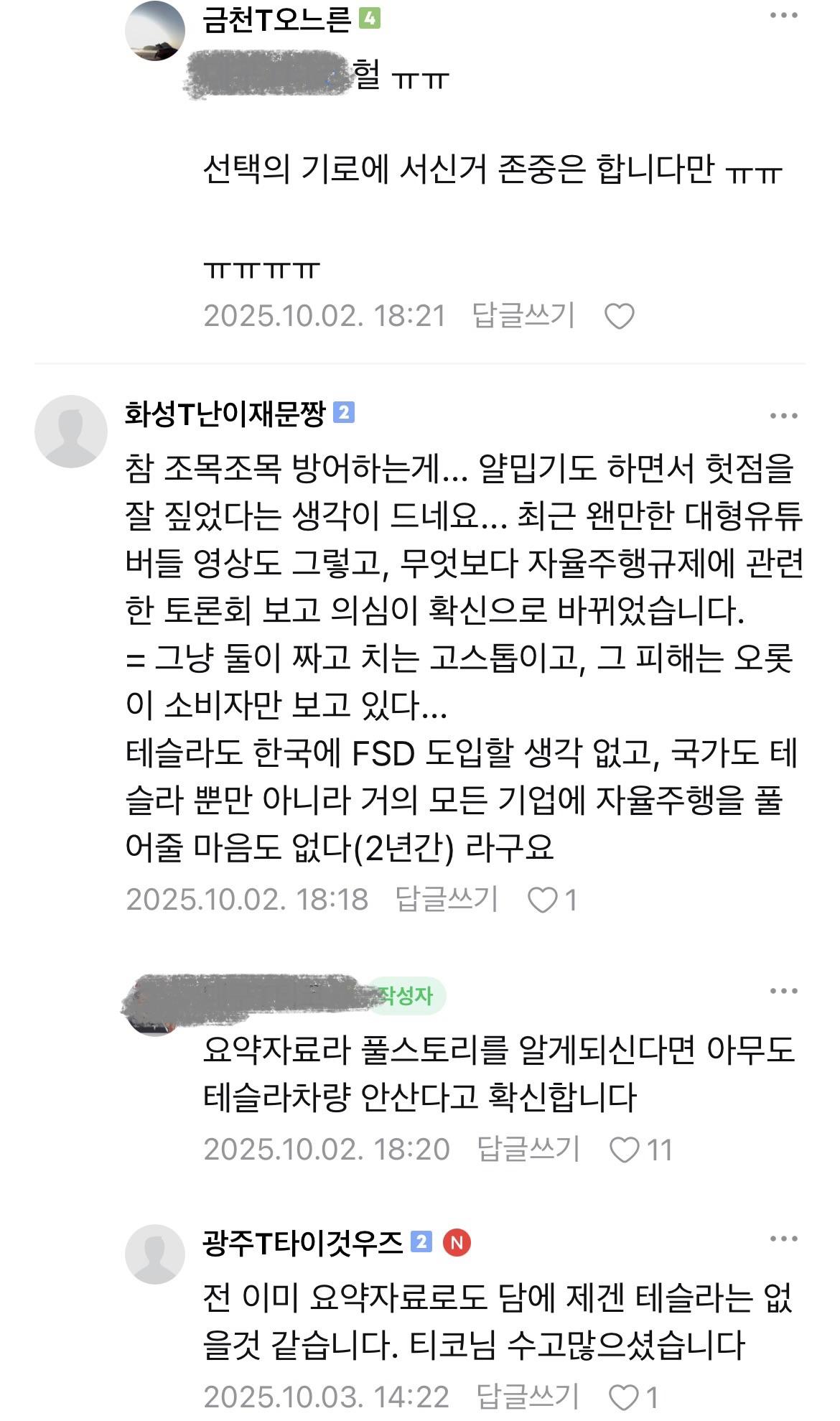Like the 작성자 comment with 11 likes
The height and width of the screenshot is (1421, 840).
[x=624, y=1150]
